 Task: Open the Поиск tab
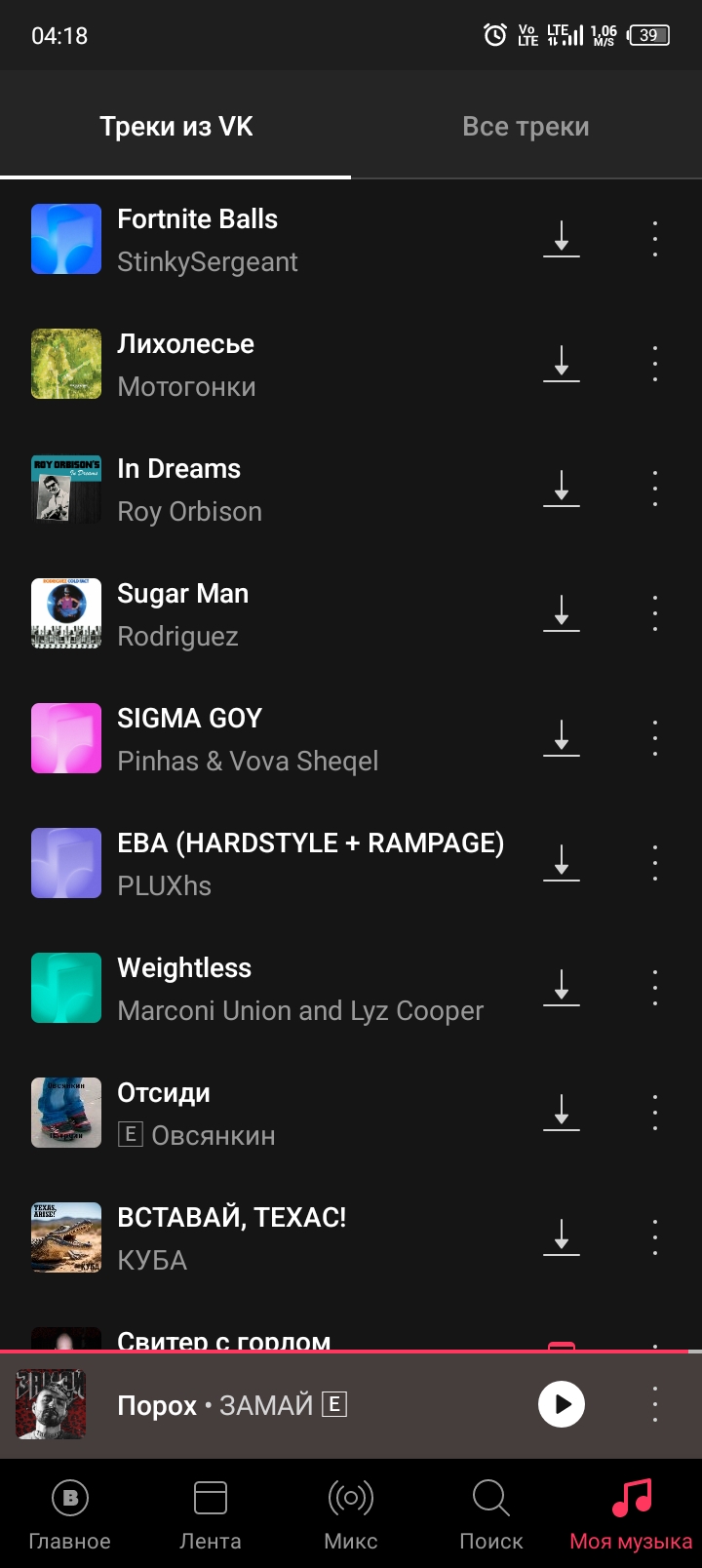coord(491,1514)
